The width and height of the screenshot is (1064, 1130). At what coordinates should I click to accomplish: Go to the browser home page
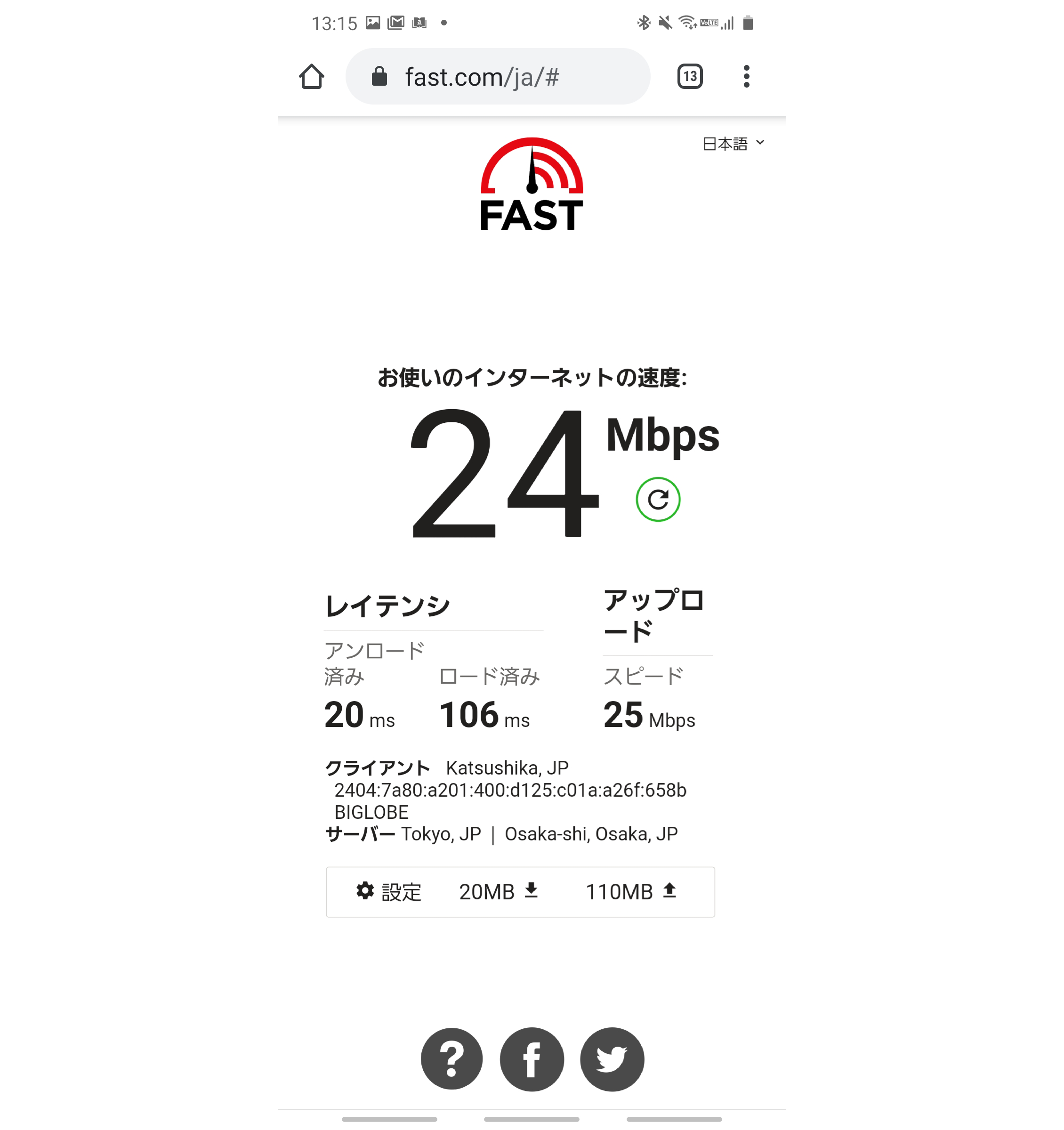coord(312,76)
